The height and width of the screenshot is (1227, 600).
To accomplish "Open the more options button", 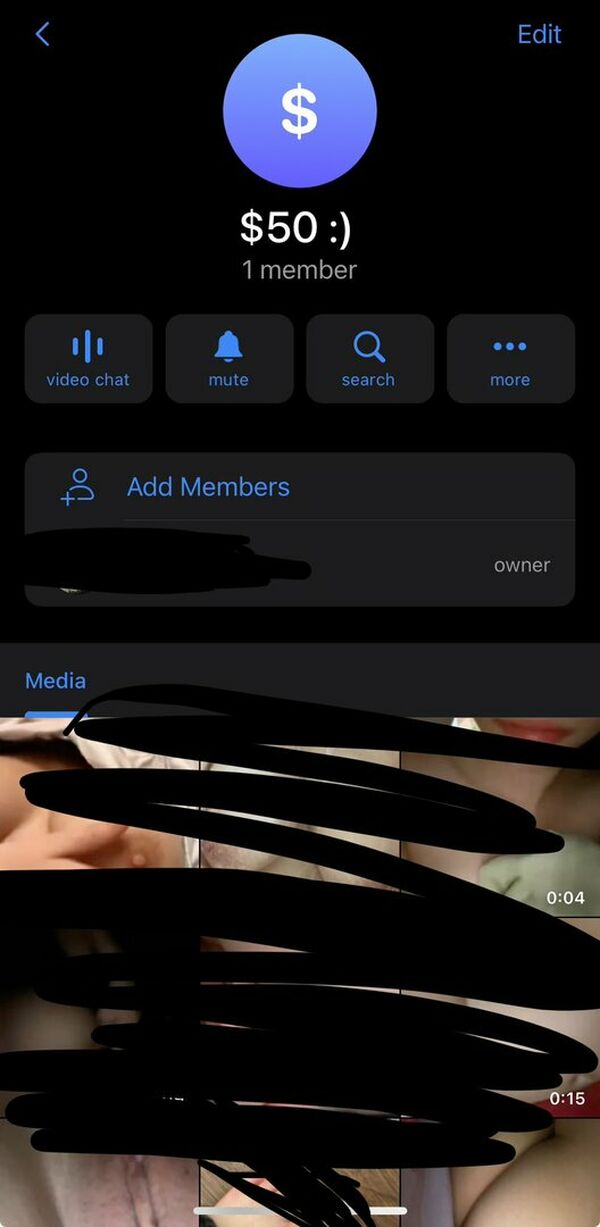I will (x=510, y=359).
